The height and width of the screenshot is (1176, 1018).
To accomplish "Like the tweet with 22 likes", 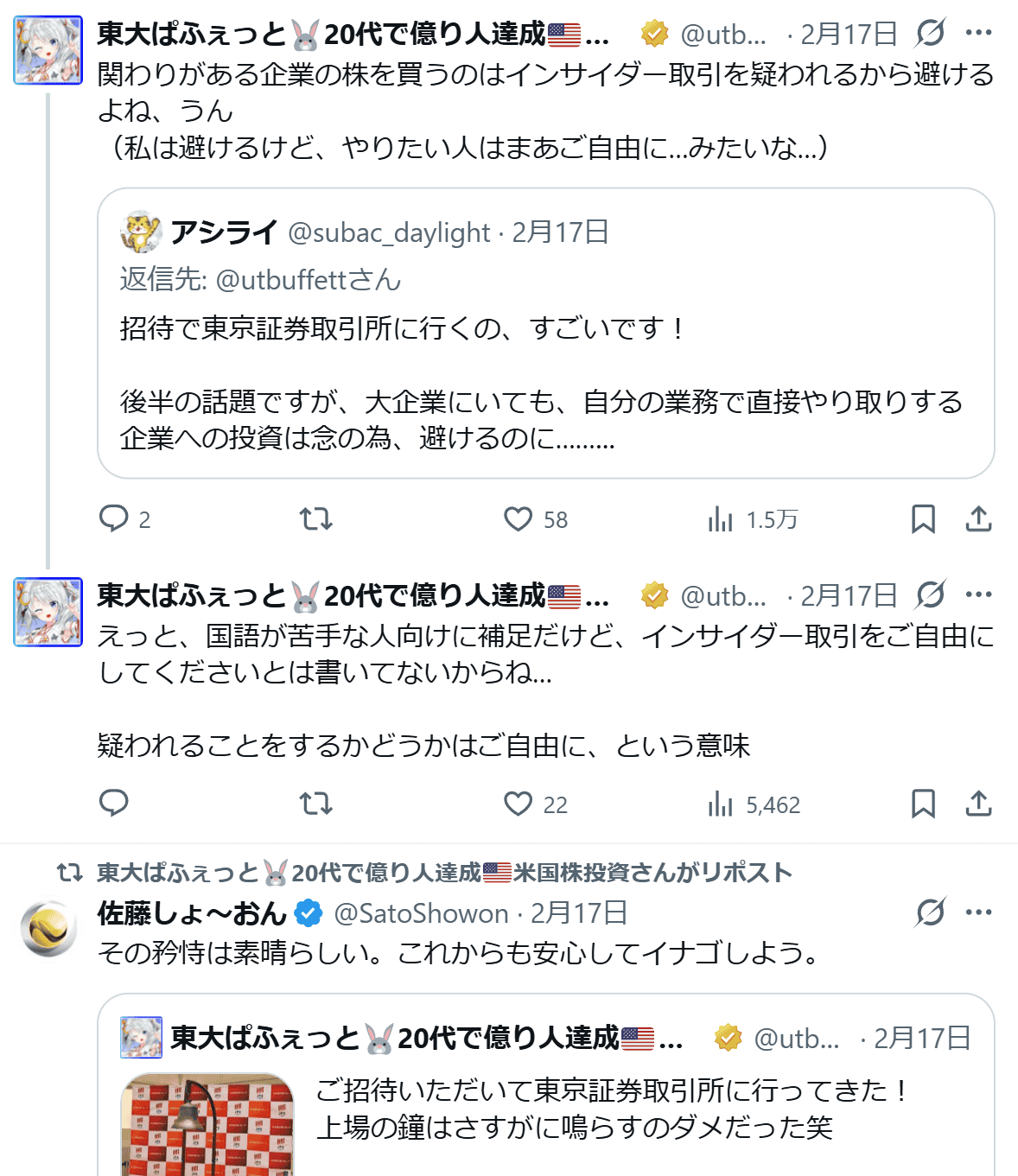I will point(518,804).
